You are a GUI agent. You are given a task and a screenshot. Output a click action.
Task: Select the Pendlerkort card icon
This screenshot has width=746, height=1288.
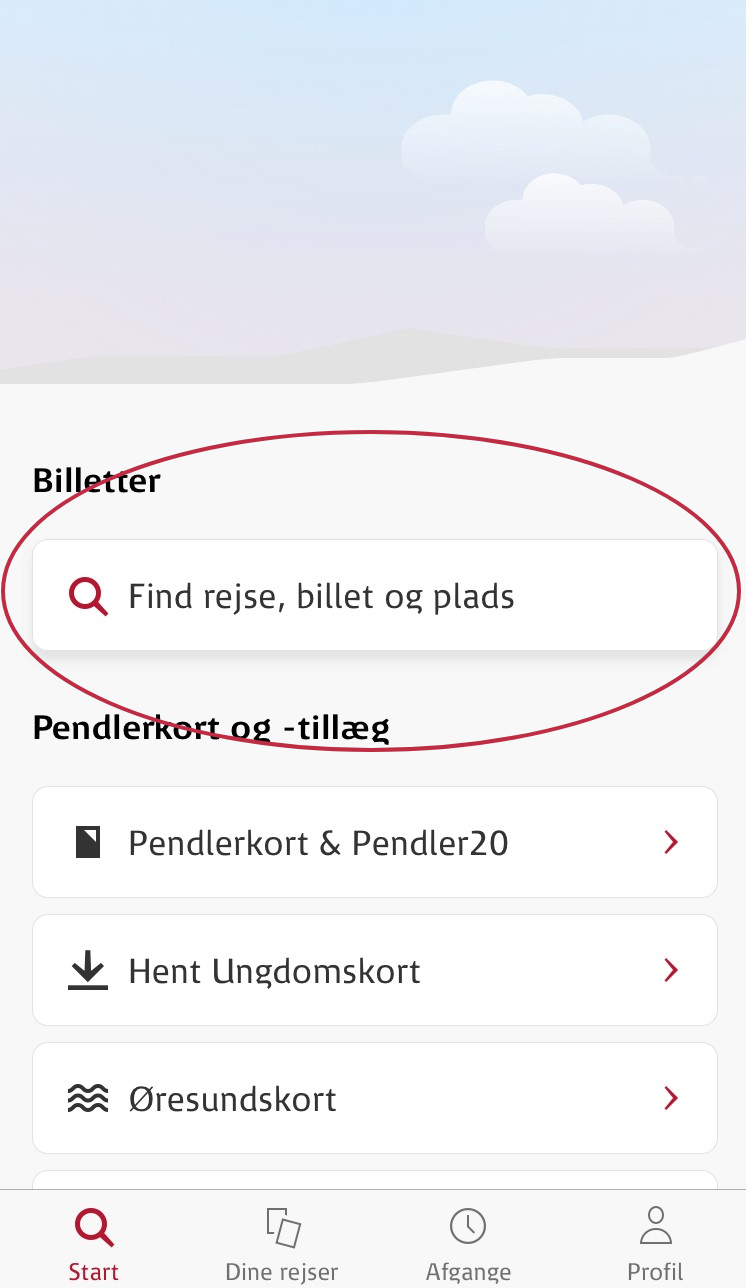click(88, 842)
